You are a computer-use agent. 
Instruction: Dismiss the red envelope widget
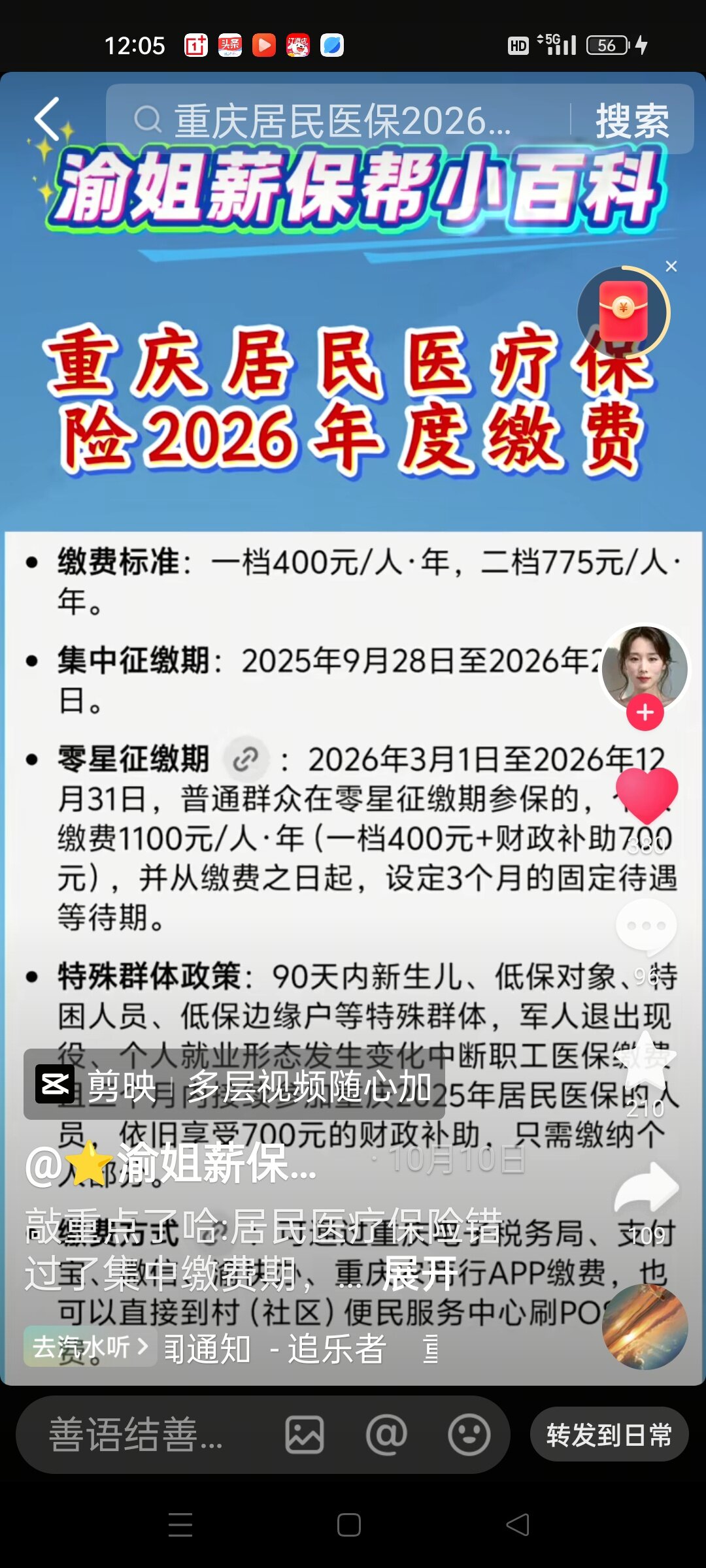(671, 267)
